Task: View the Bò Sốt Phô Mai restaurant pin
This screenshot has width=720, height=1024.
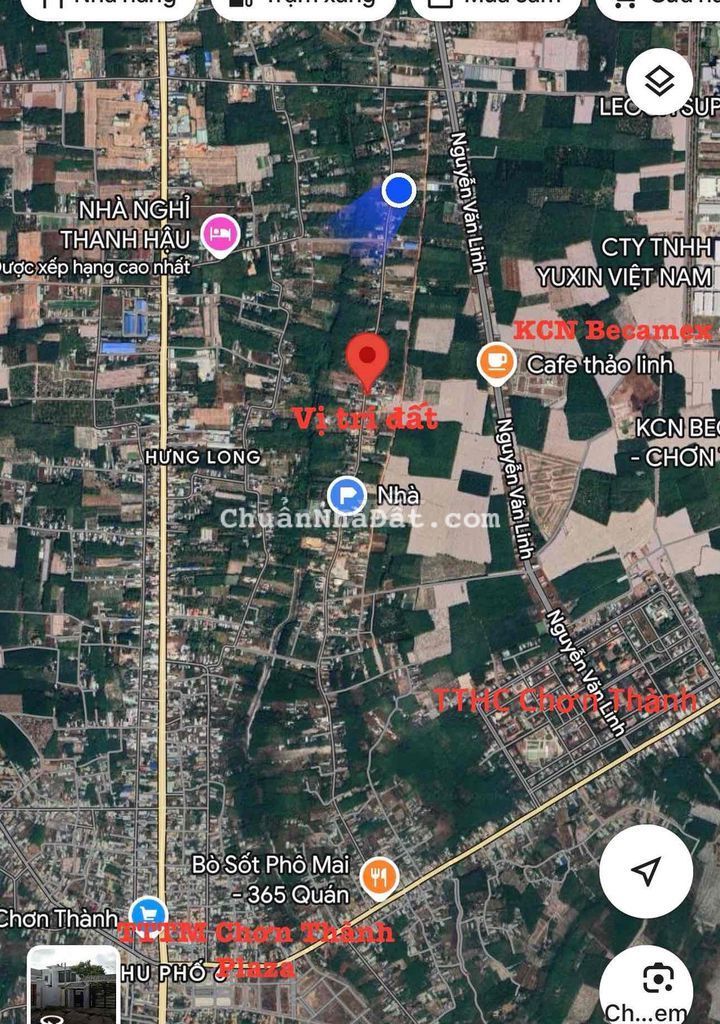Action: 379,878
